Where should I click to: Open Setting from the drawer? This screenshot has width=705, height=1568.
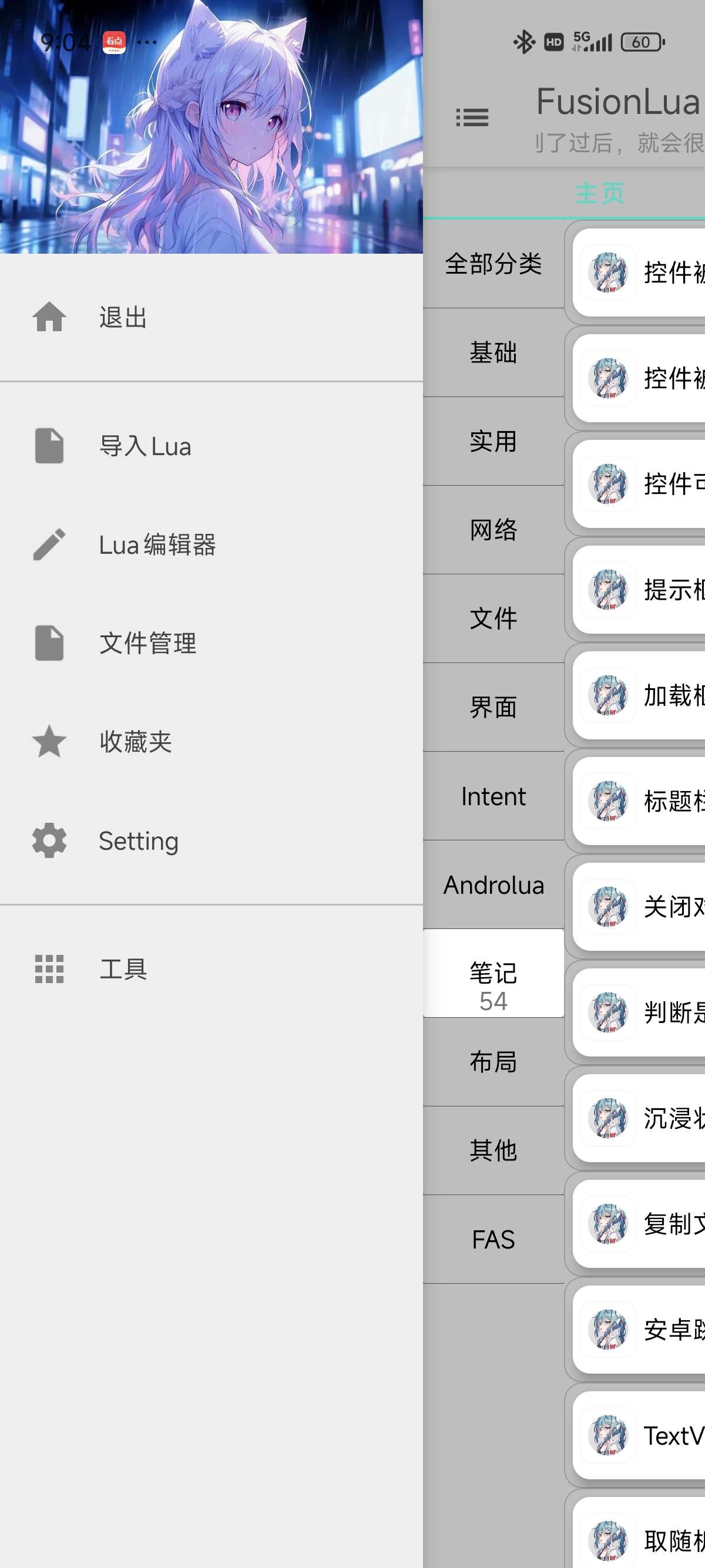138,840
